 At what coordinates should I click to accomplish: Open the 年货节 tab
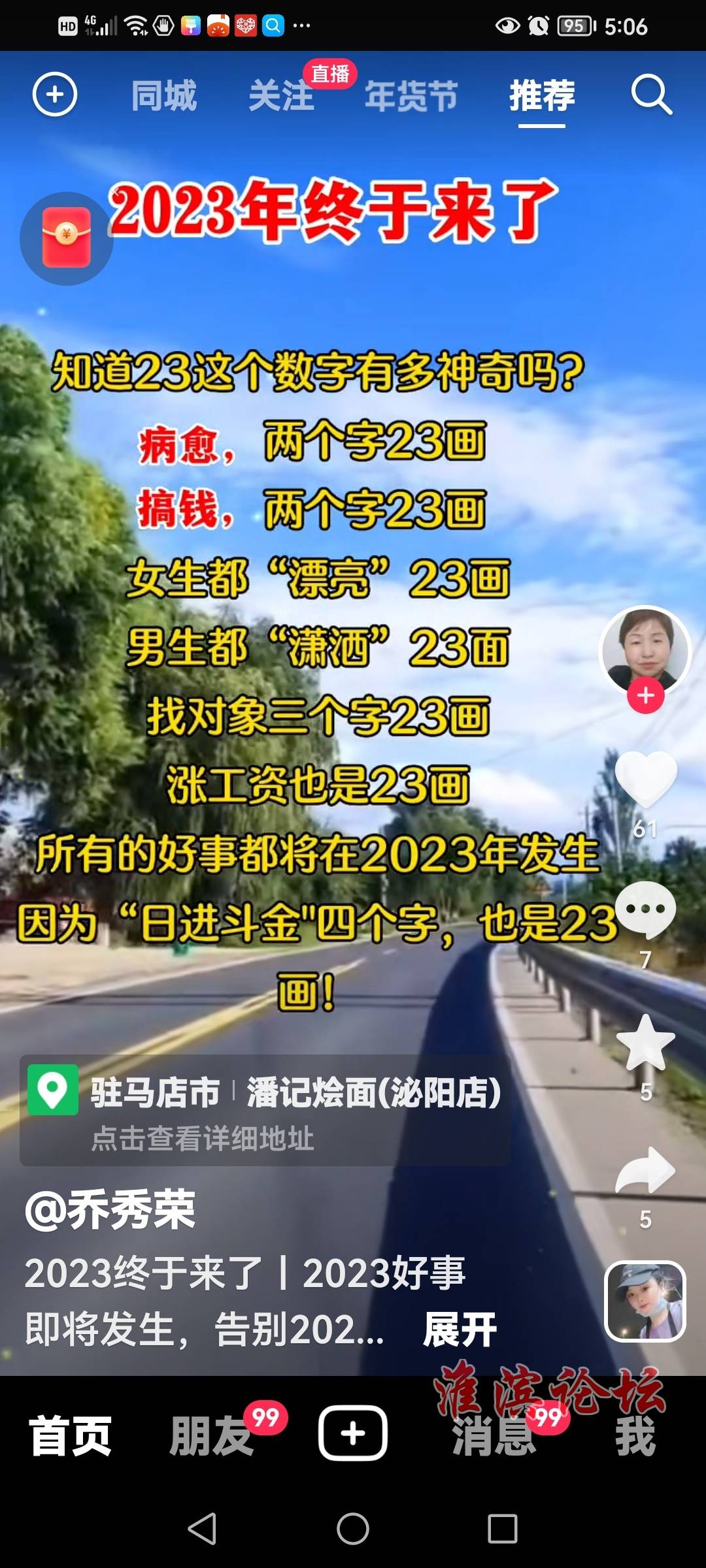coord(411,96)
